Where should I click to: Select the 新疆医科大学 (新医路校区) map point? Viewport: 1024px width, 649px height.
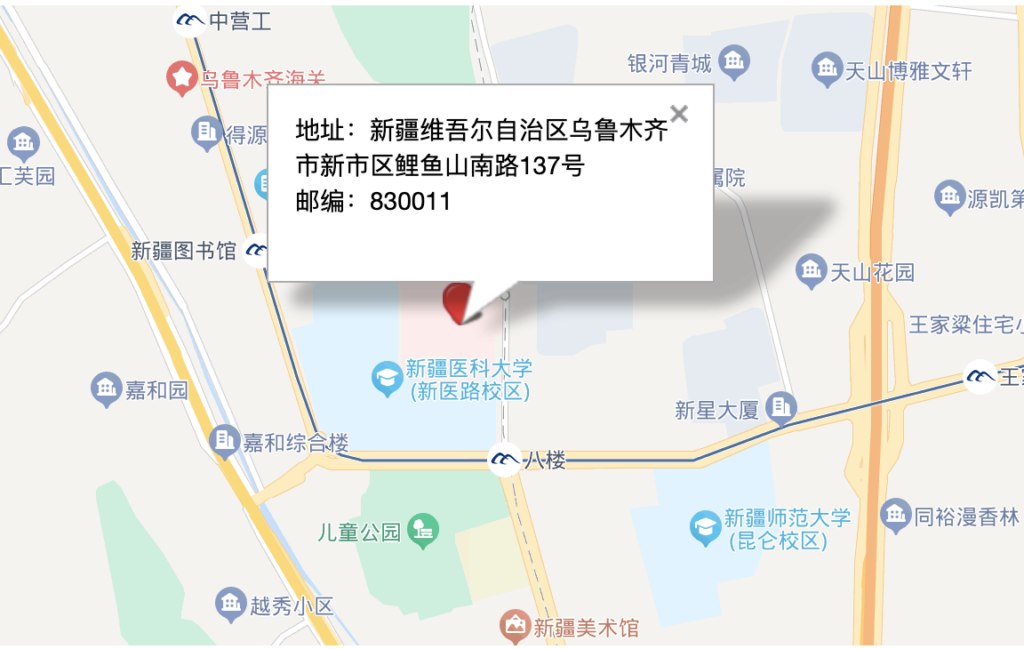pos(387,378)
